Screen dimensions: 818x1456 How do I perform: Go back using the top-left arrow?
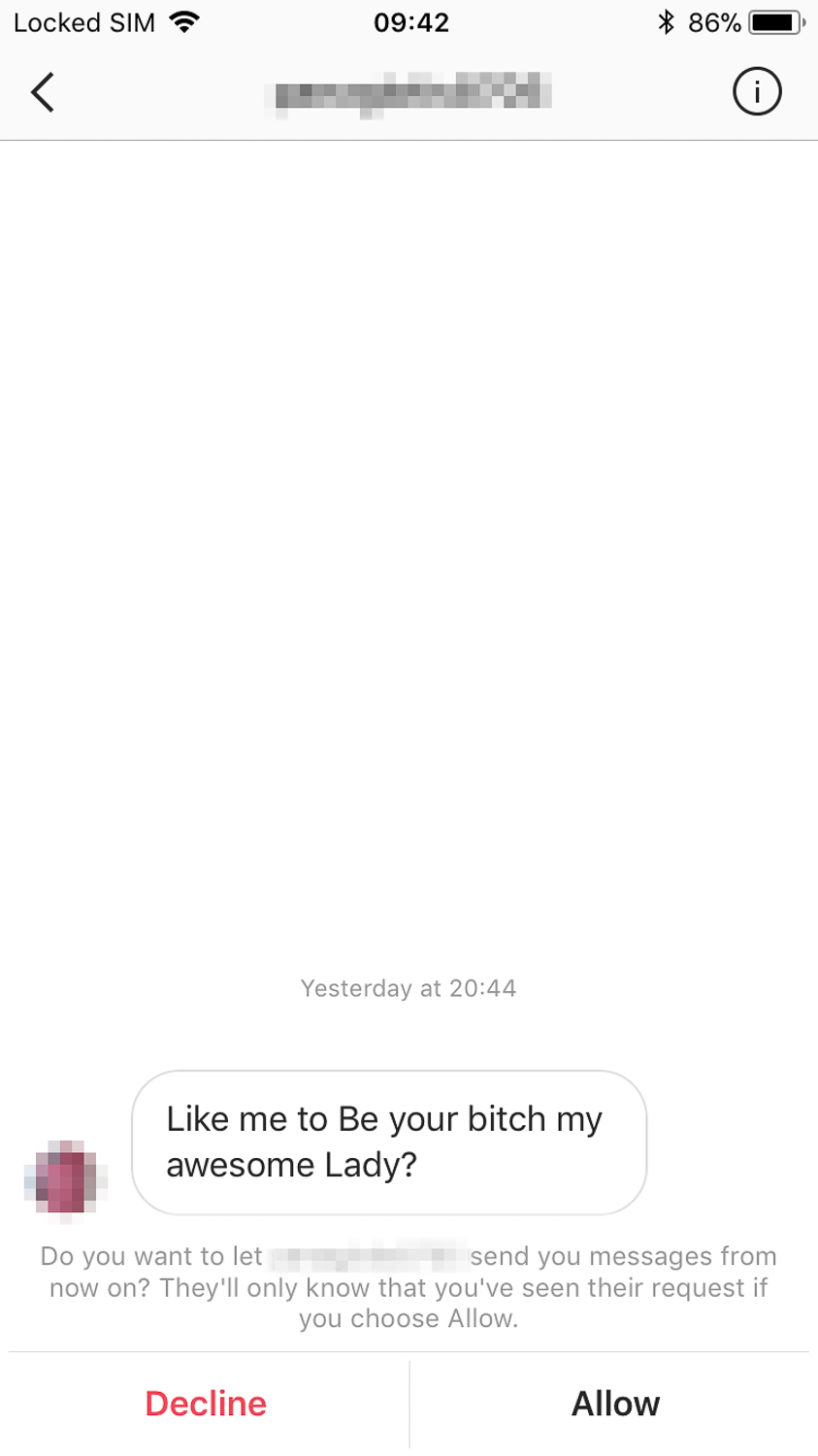pos(43,92)
